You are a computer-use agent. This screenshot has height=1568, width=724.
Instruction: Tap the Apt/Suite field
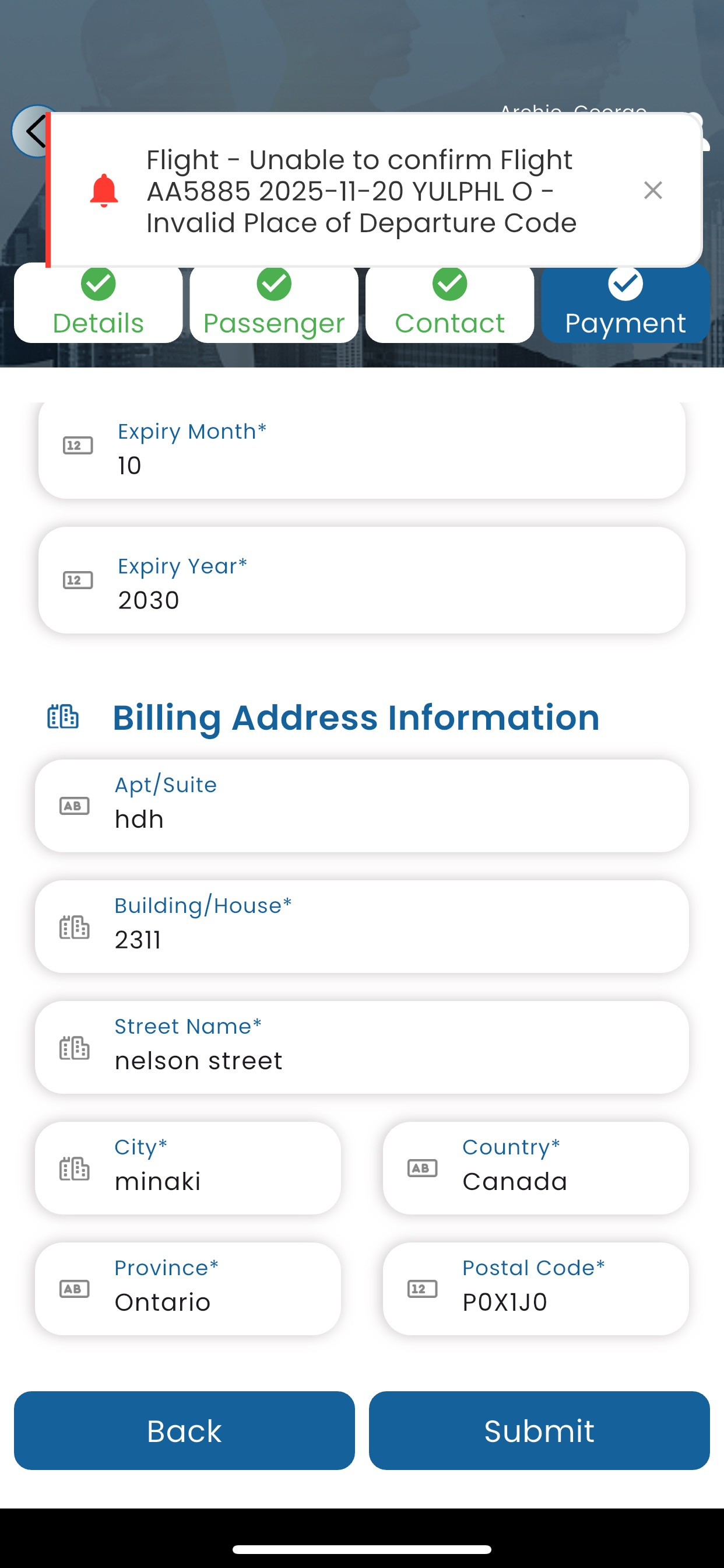(x=361, y=806)
